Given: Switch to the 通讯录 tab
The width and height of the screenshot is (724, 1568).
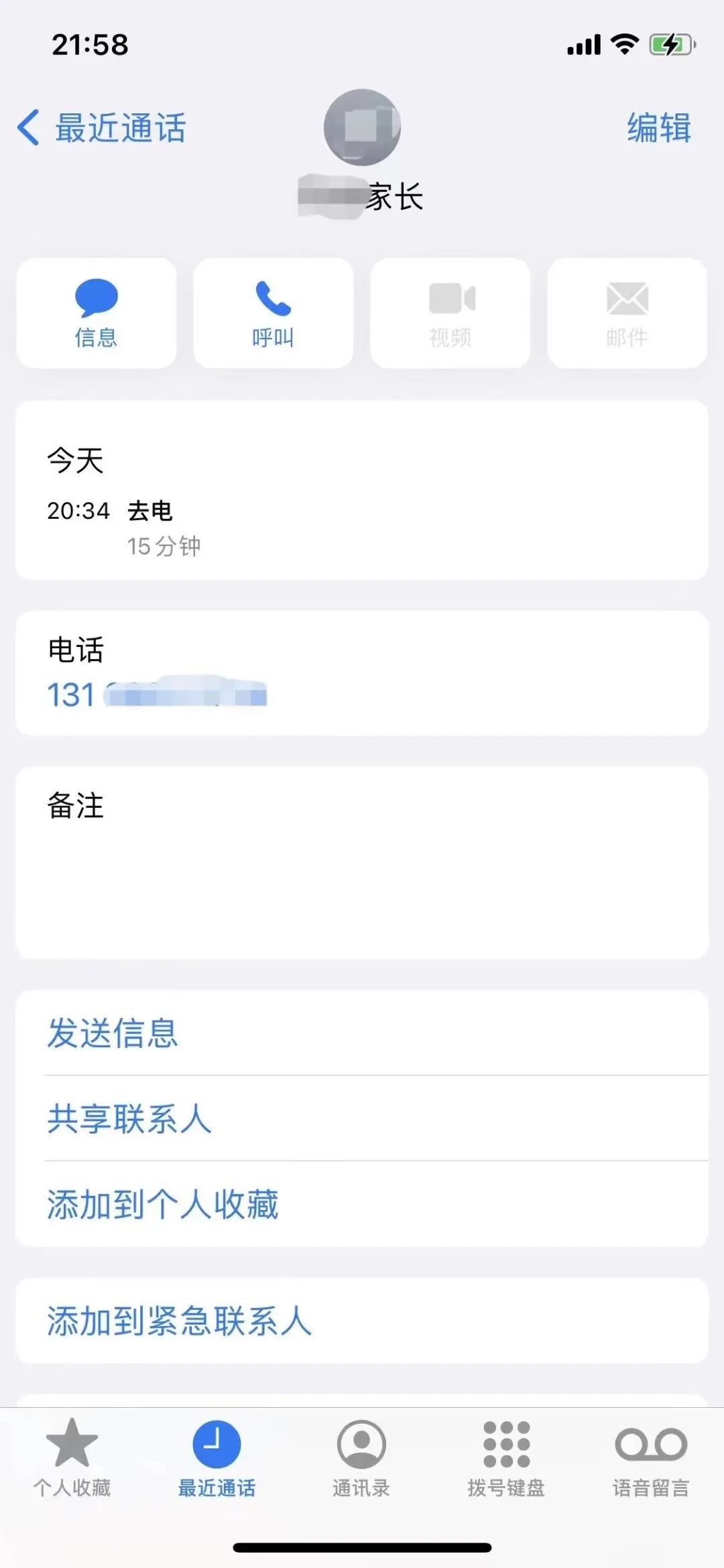Looking at the screenshot, I should click(361, 1457).
